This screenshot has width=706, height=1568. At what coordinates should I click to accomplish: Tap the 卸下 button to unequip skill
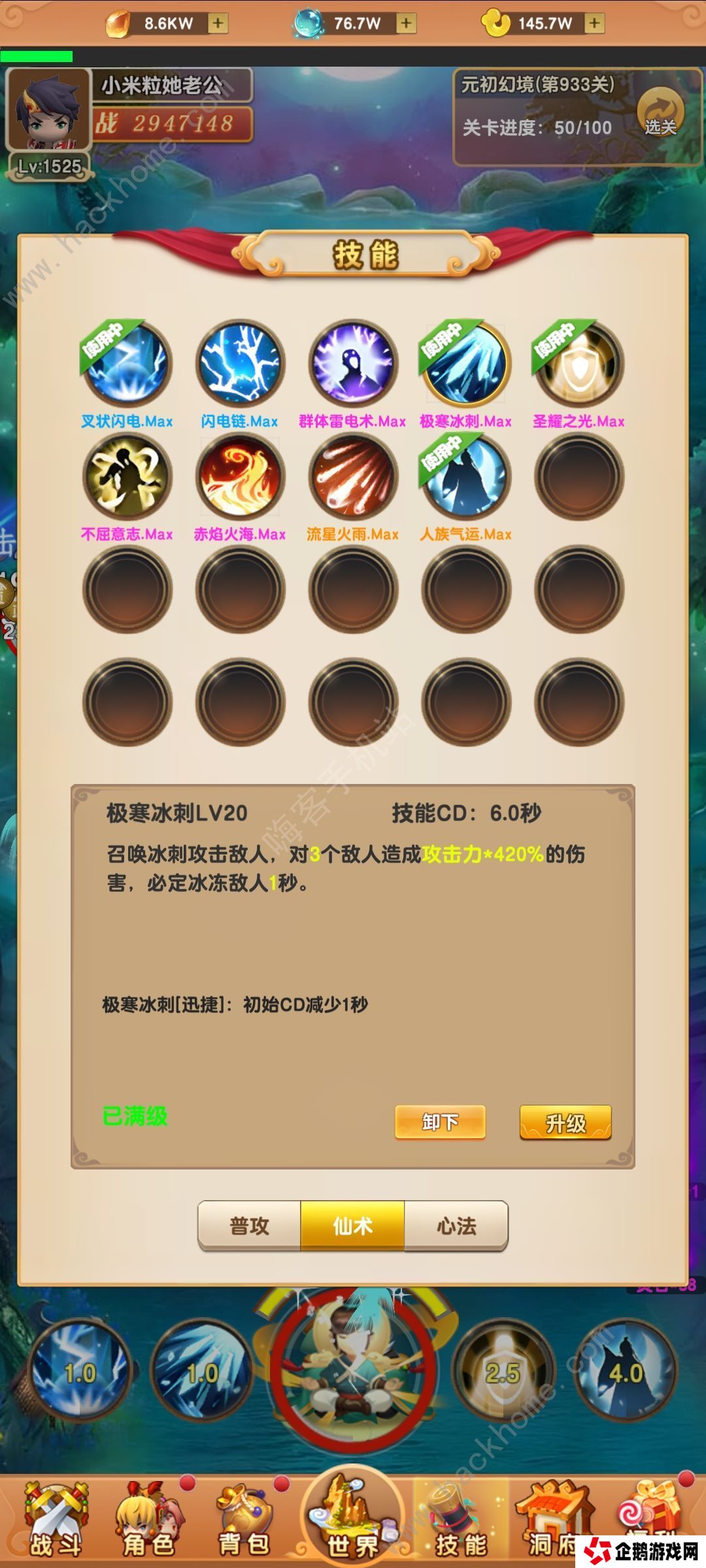(440, 1122)
